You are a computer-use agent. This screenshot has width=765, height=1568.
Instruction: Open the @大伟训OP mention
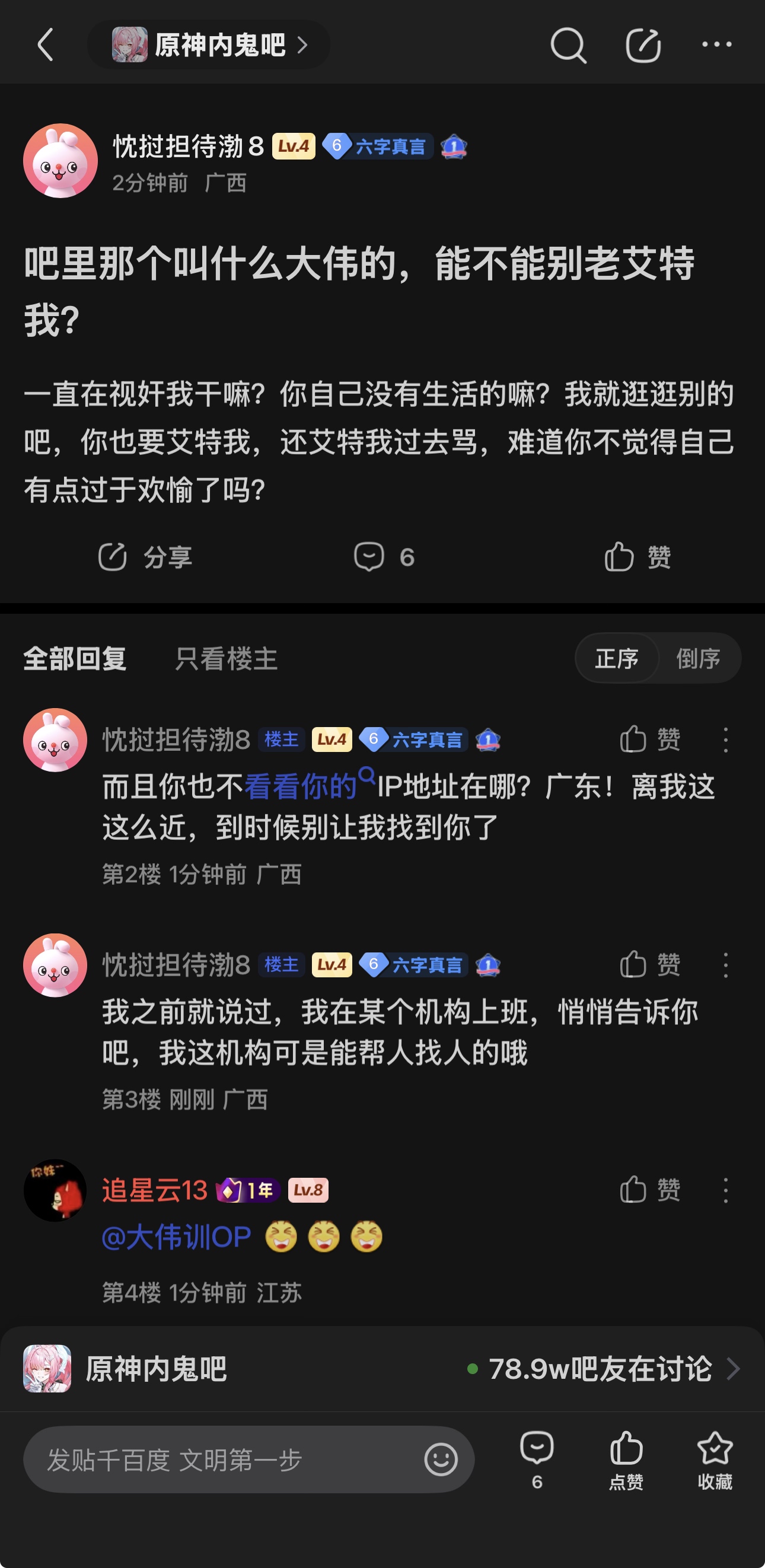click(177, 1237)
